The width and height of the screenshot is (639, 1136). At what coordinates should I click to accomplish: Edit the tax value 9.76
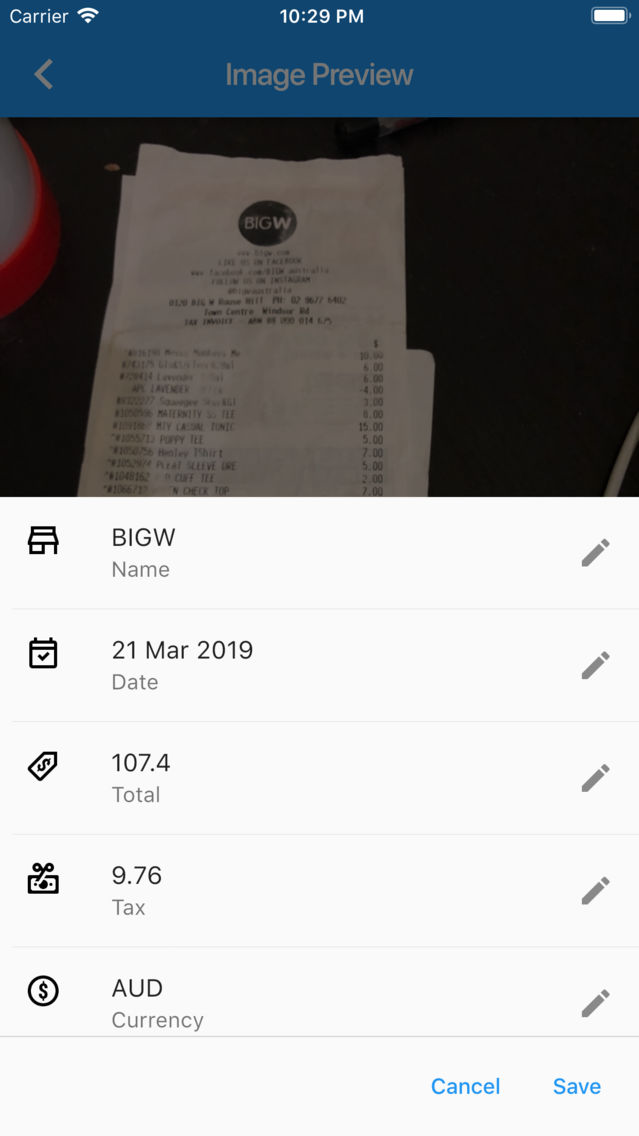[x=596, y=890]
